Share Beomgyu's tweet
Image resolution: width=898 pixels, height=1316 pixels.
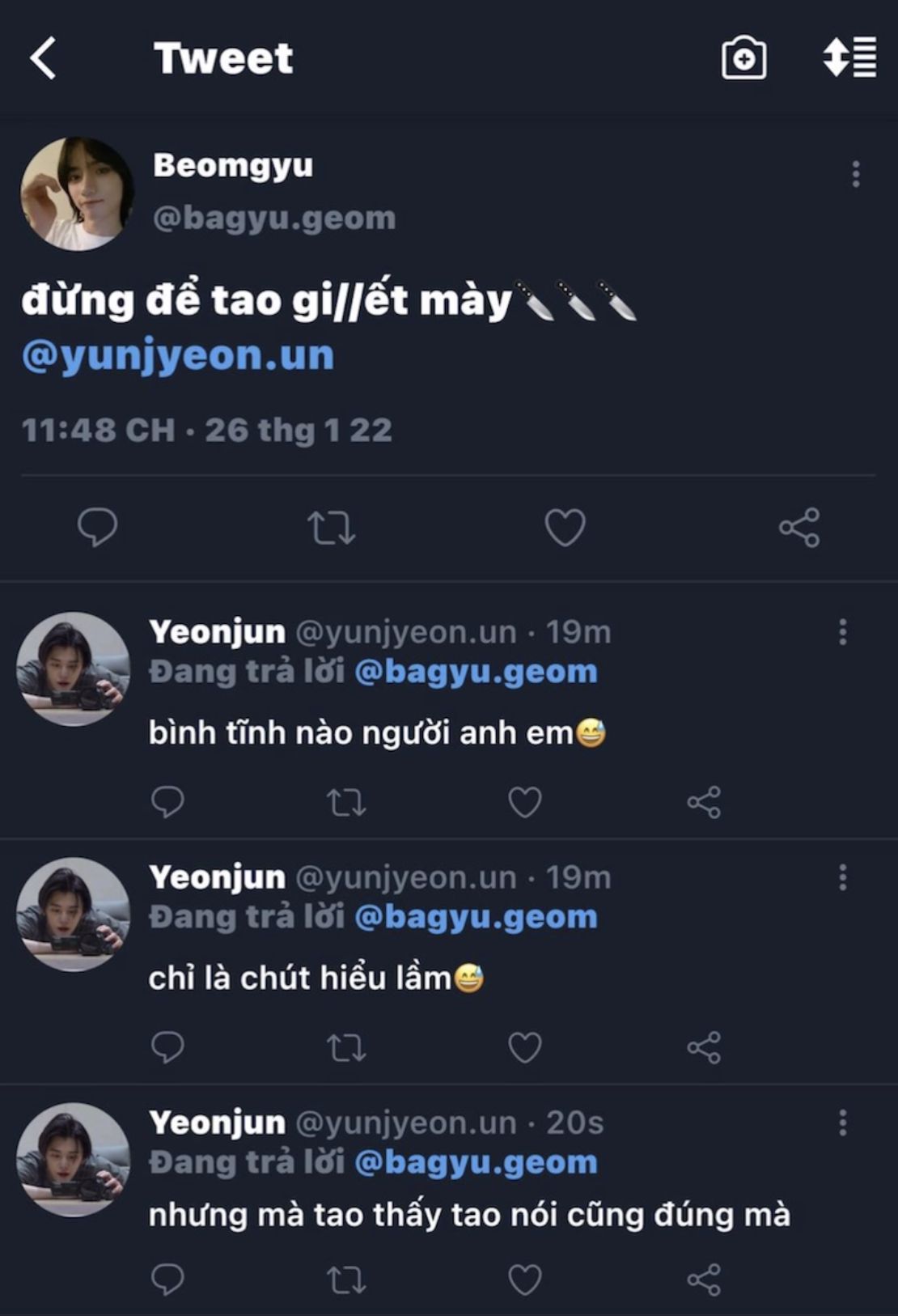[x=799, y=528]
